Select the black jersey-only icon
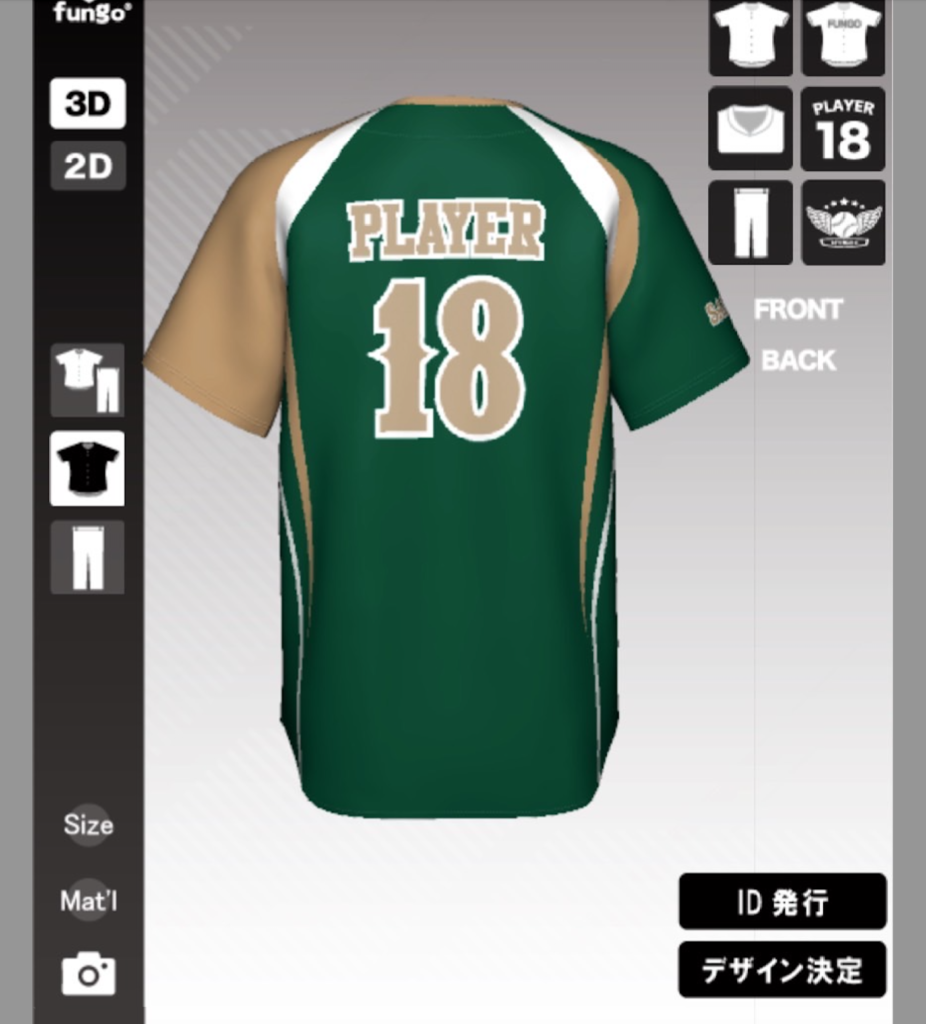Viewport: 926px width, 1024px height. (x=88, y=468)
